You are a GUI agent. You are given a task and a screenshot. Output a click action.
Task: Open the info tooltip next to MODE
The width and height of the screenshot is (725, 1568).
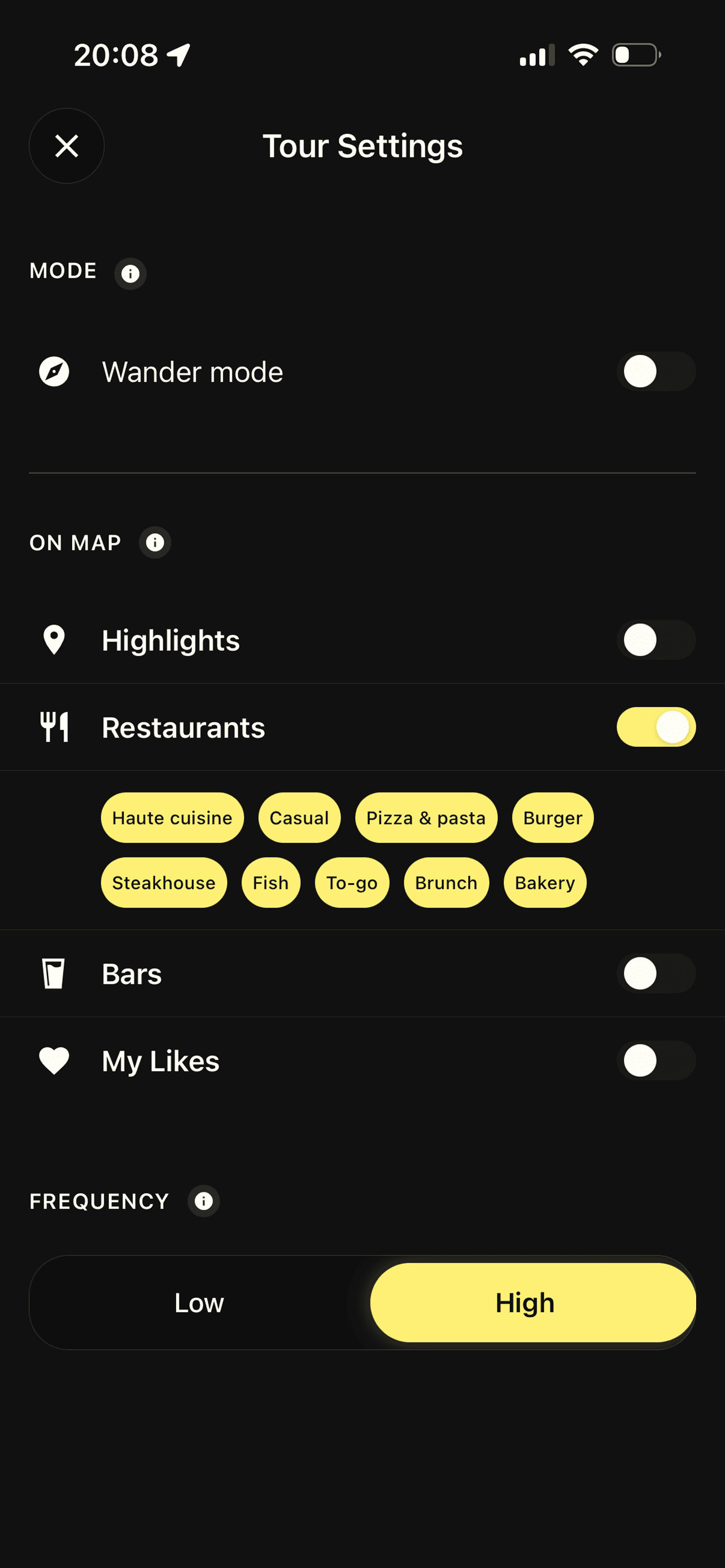(x=130, y=274)
